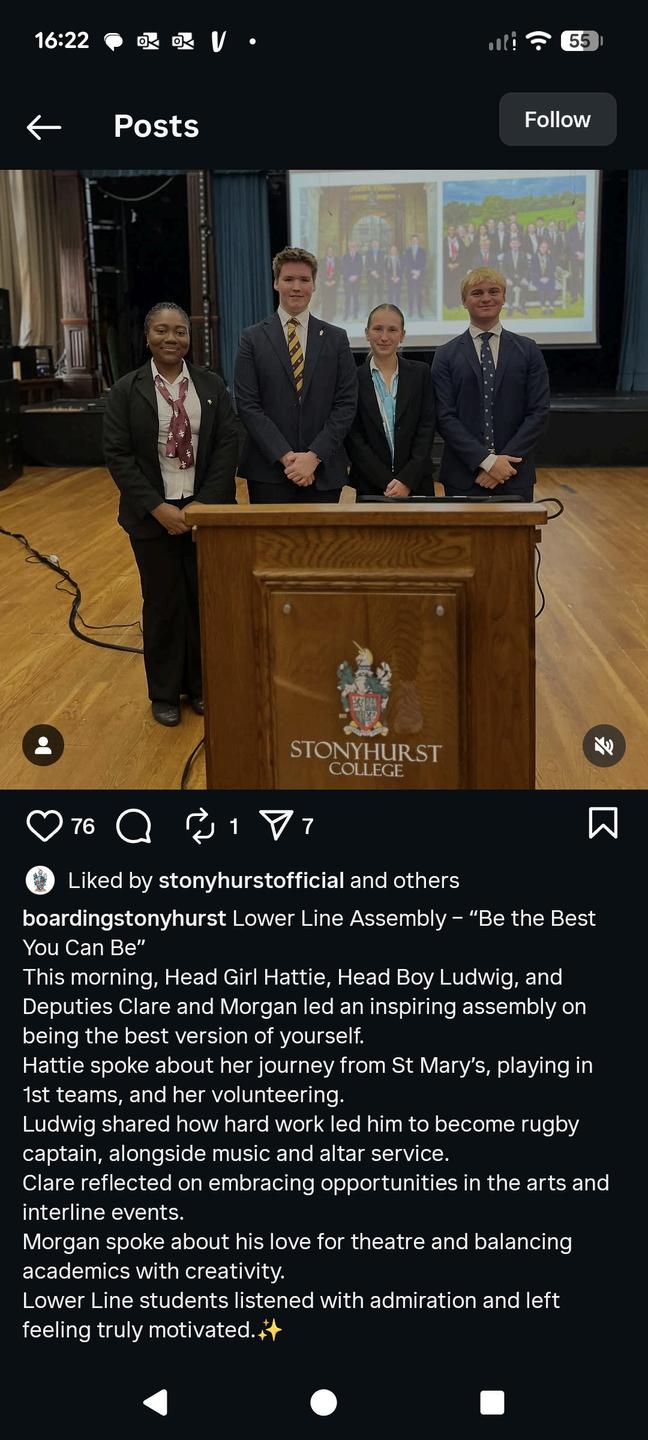Follow the boardingstonyhurst account
This screenshot has width=648, height=1440.
557,120
